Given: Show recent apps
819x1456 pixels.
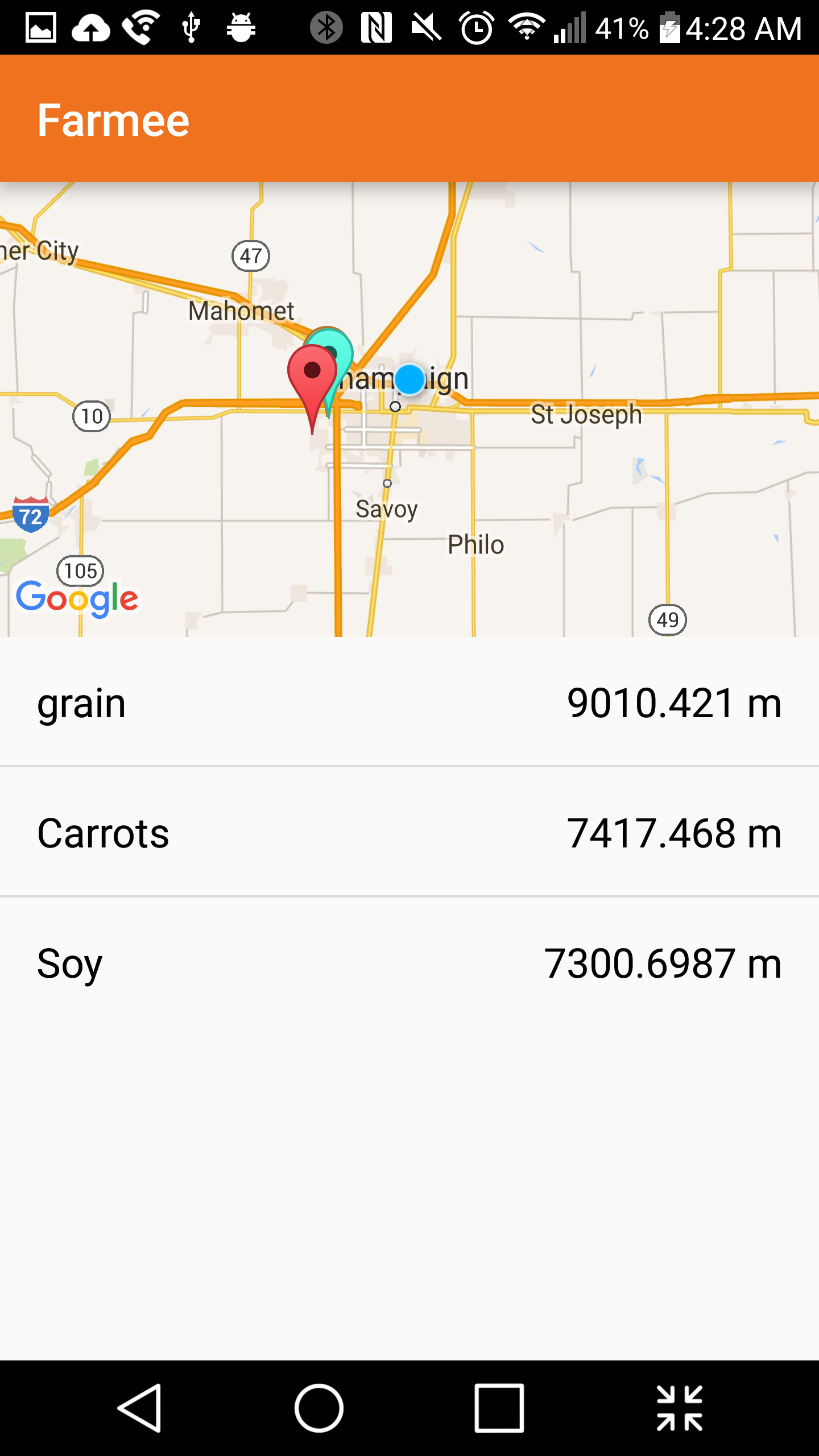Looking at the screenshot, I should (x=499, y=1408).
